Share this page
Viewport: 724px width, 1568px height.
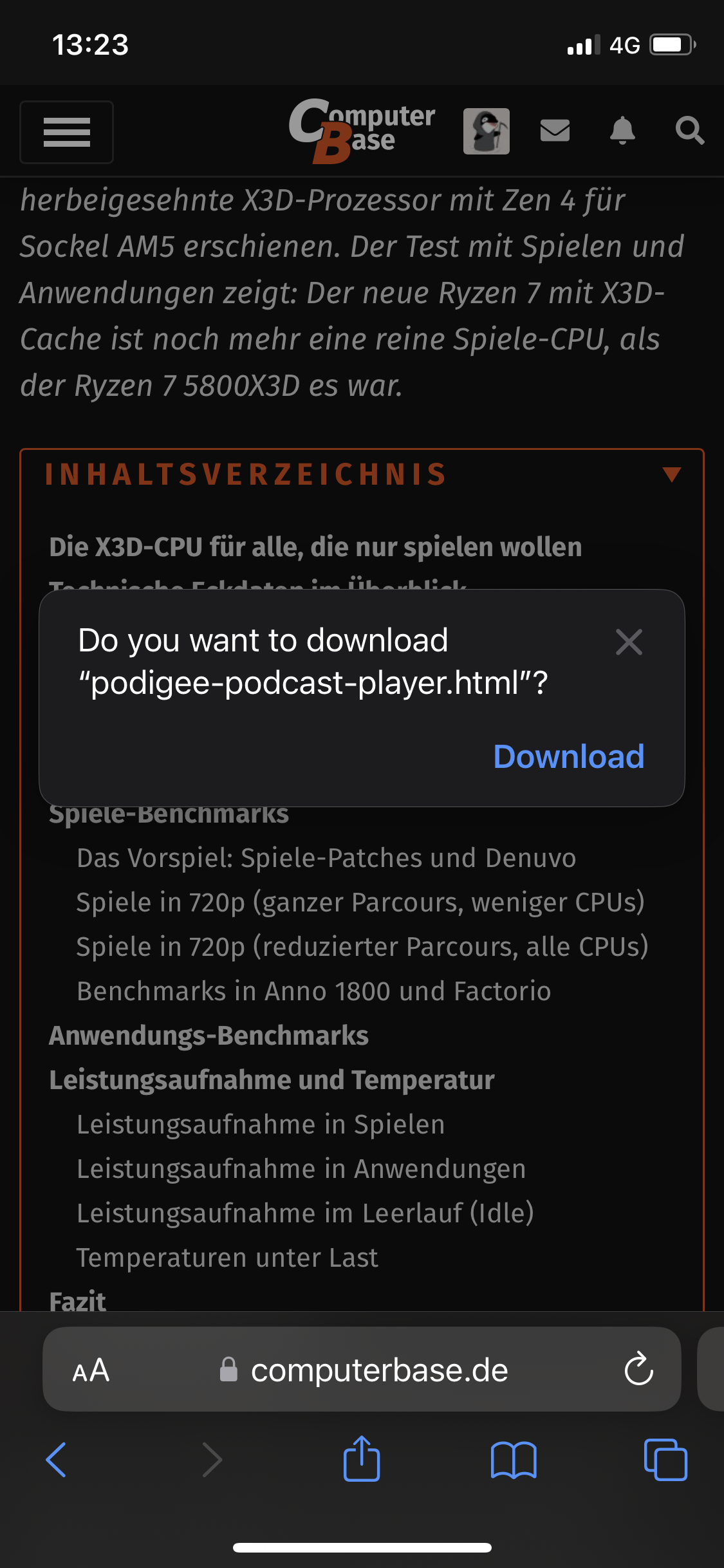tap(362, 1459)
